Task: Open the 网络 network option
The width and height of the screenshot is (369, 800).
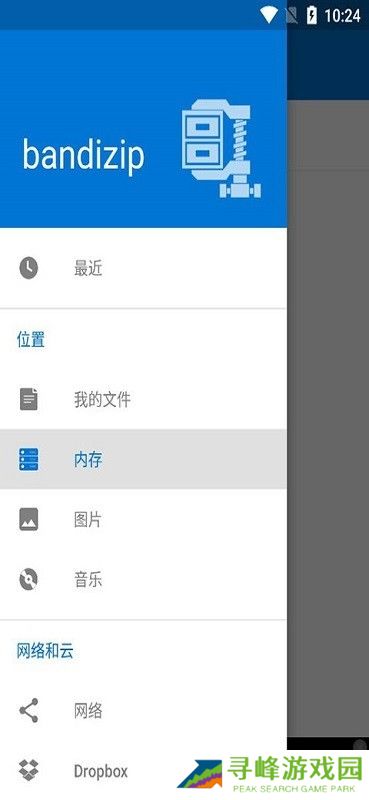Action: coord(143,711)
